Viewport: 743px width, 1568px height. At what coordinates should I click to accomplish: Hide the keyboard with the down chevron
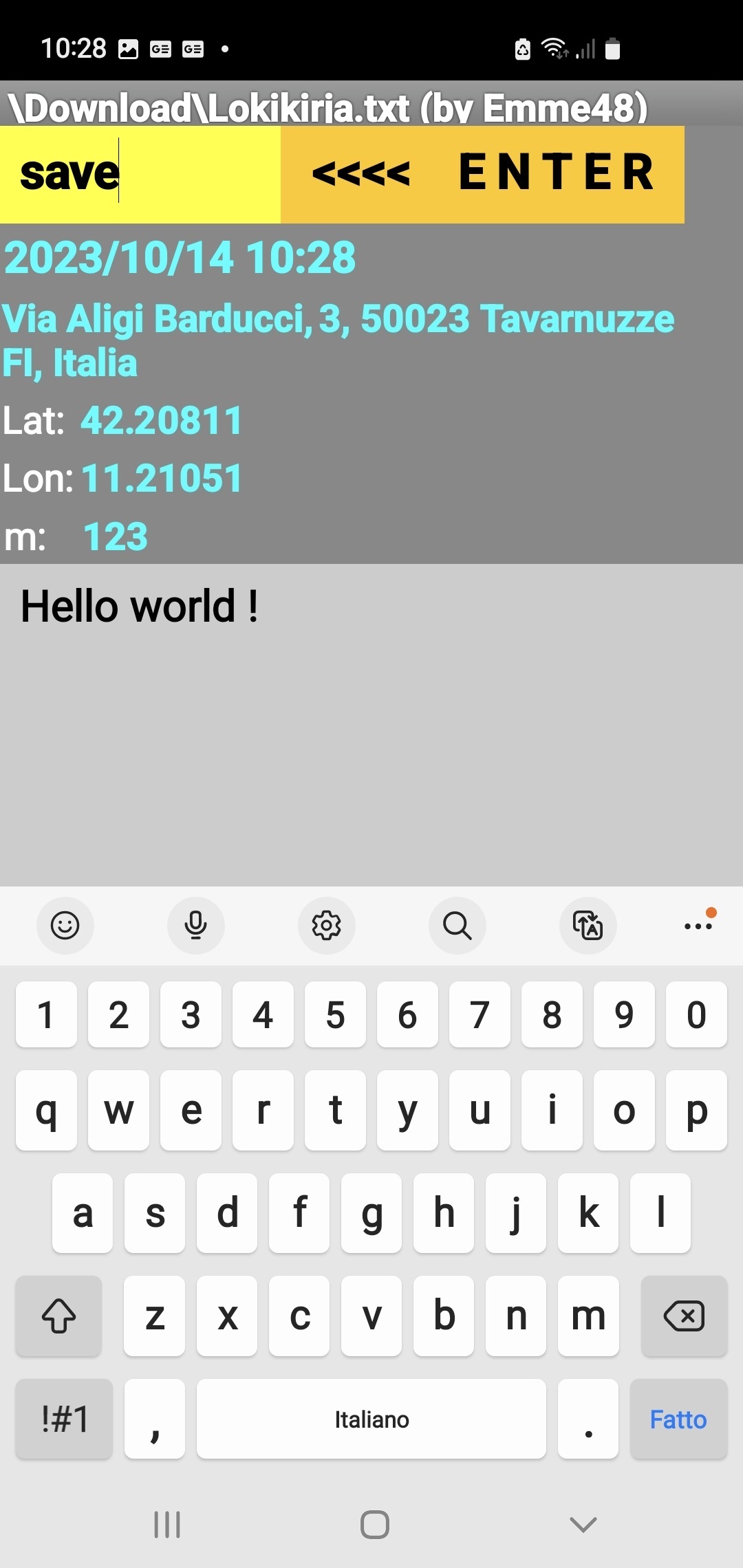[x=583, y=1525]
